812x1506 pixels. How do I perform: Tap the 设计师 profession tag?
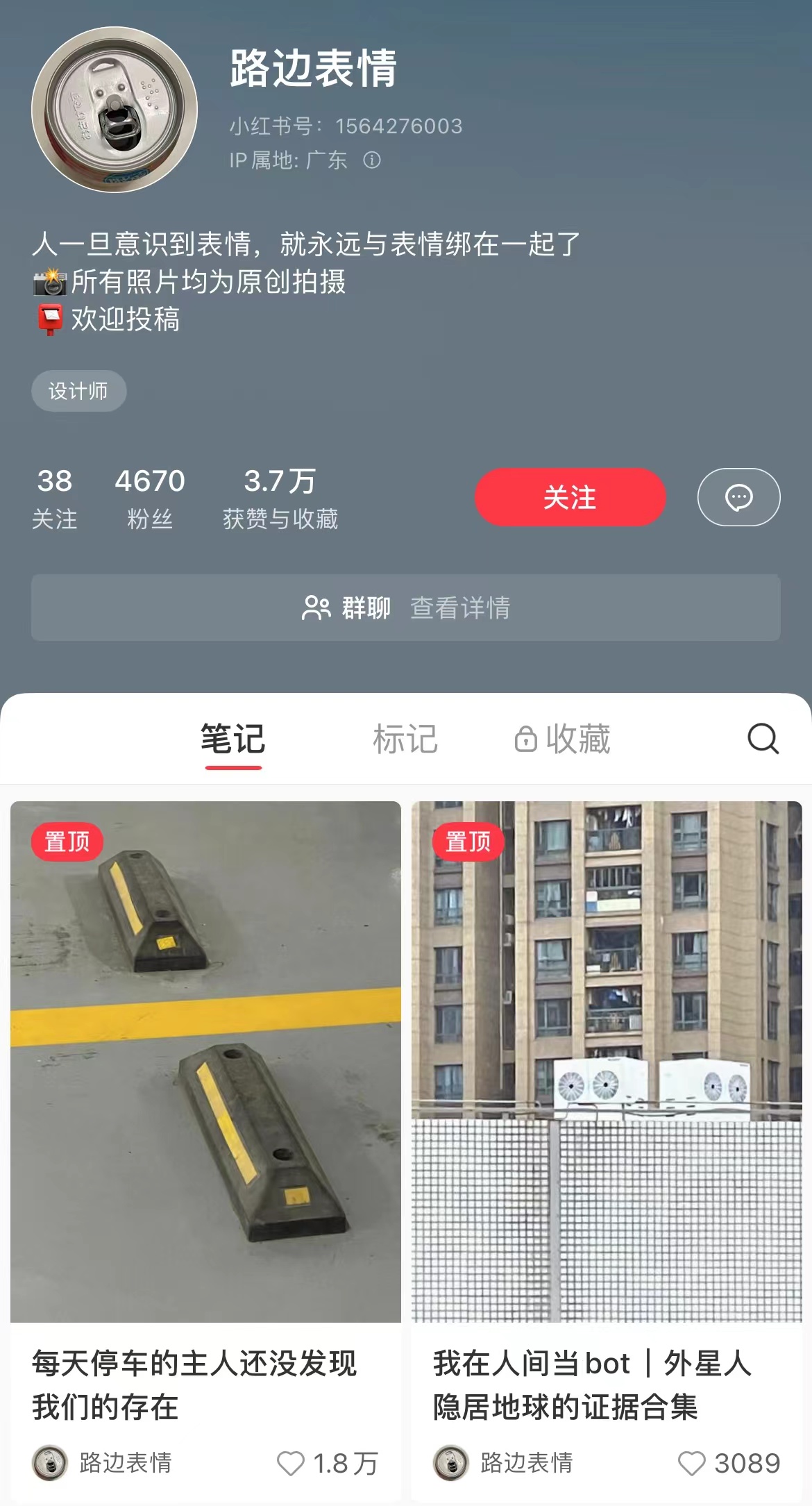[x=78, y=391]
